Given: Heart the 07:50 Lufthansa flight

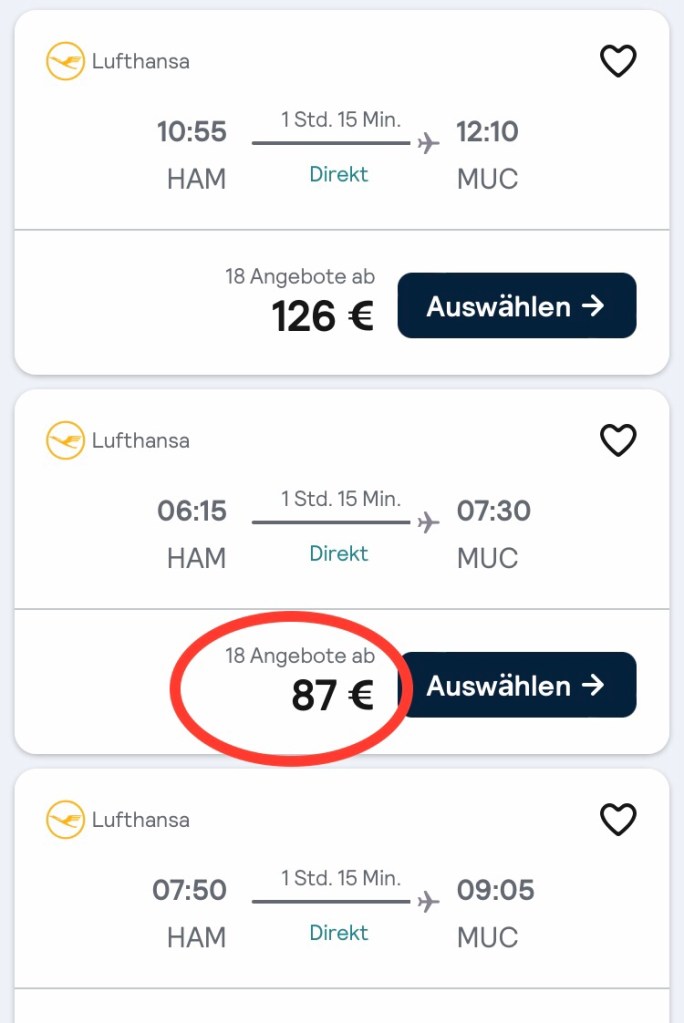Looking at the screenshot, I should 617,819.
